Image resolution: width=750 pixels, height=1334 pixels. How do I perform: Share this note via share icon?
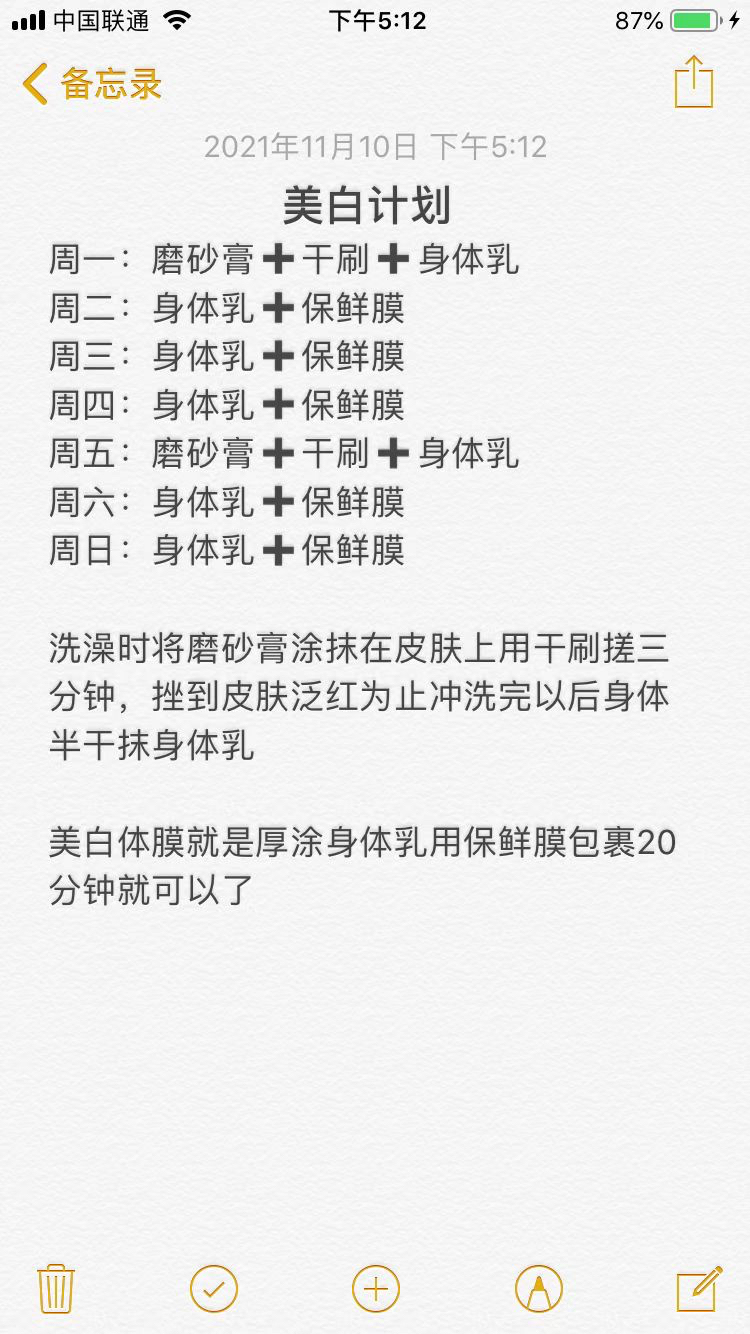(694, 81)
